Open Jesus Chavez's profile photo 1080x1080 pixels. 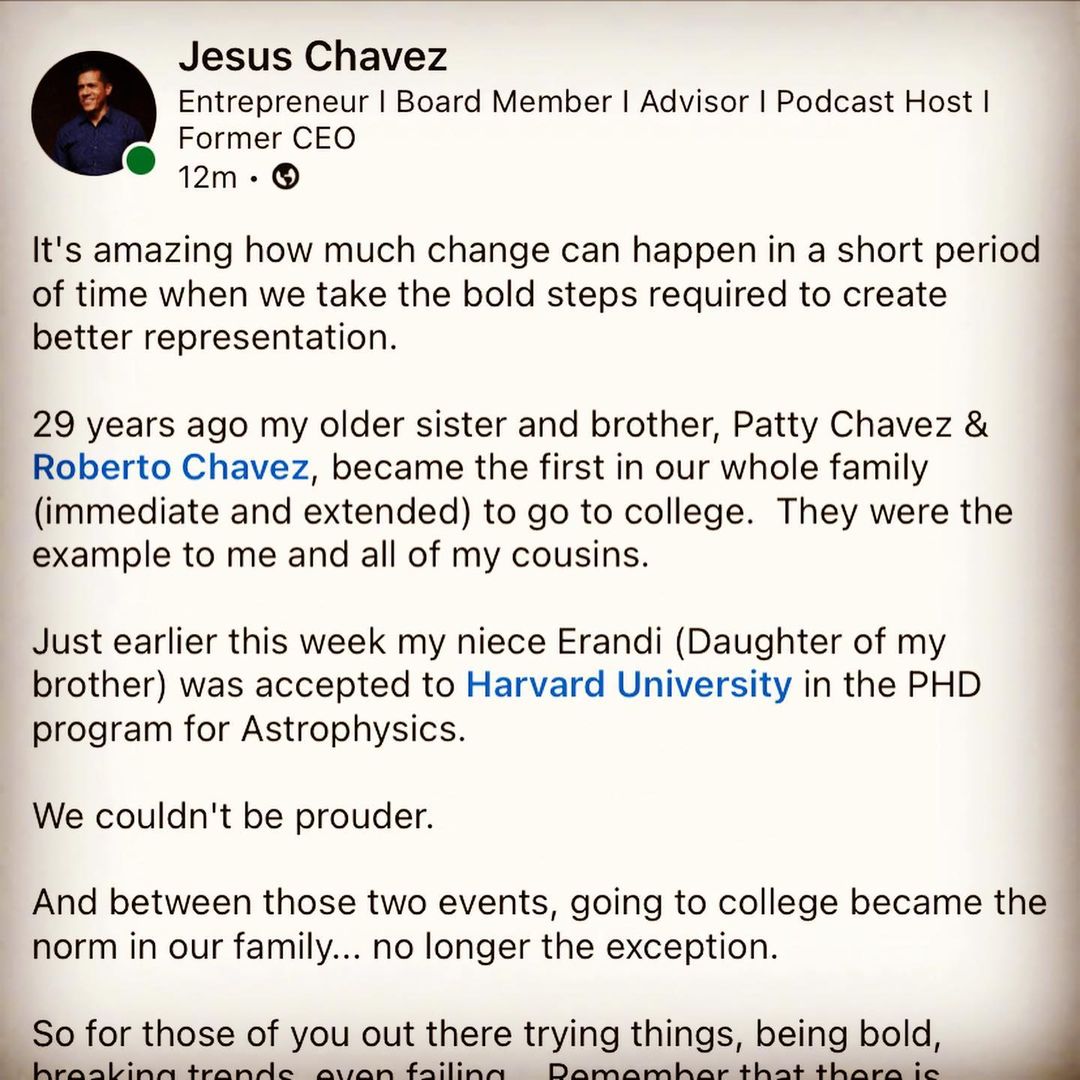(93, 112)
